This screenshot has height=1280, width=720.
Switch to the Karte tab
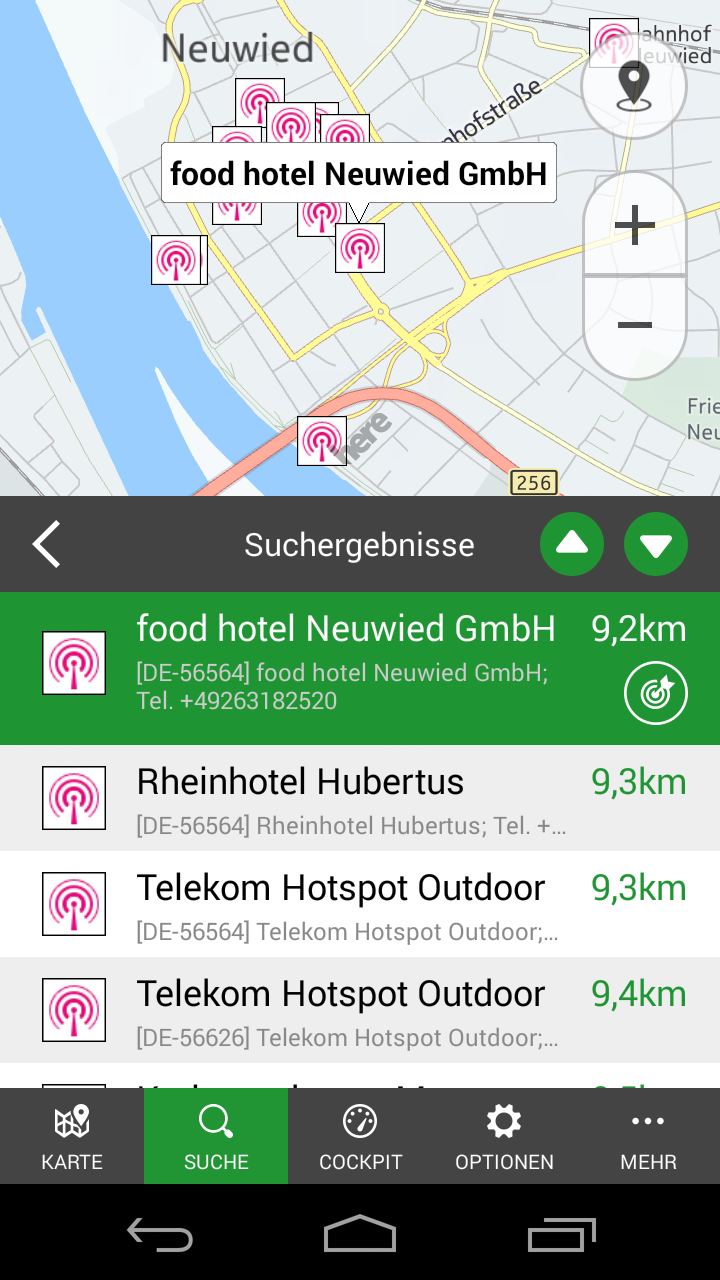point(72,1137)
